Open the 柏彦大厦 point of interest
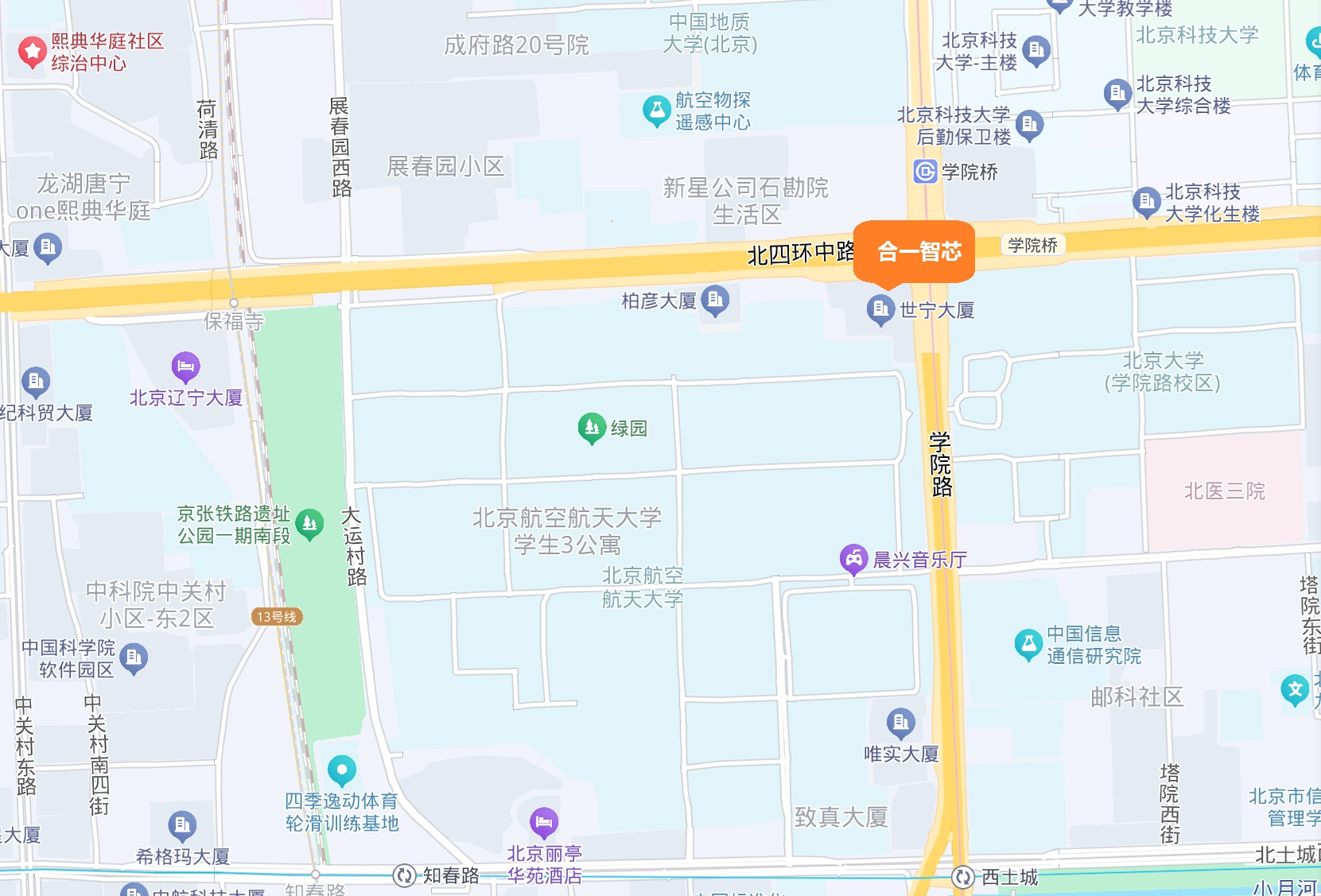This screenshot has width=1321, height=896. click(715, 299)
